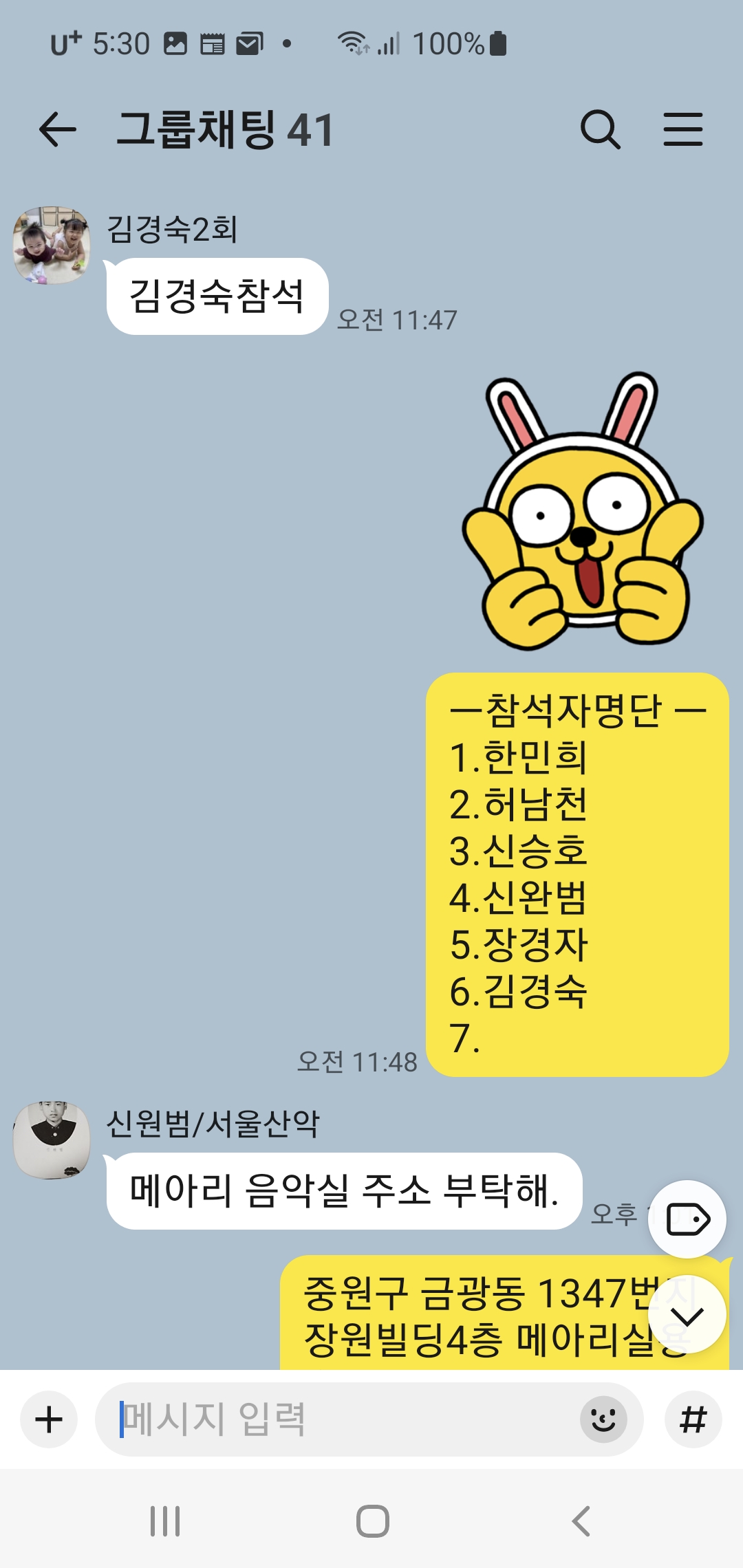Open the plus attachment menu

[49, 1419]
